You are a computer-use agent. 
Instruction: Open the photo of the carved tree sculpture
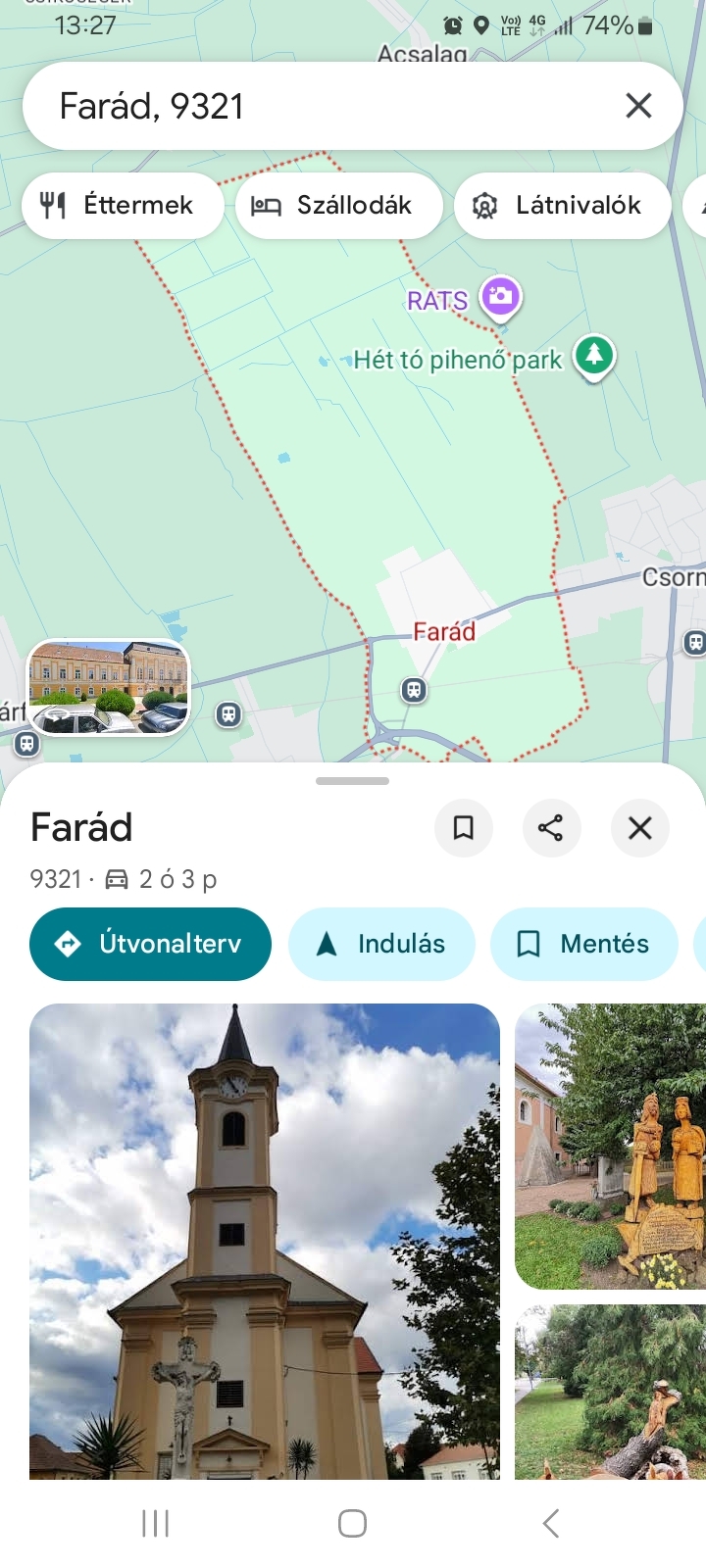pyautogui.click(x=610, y=1392)
